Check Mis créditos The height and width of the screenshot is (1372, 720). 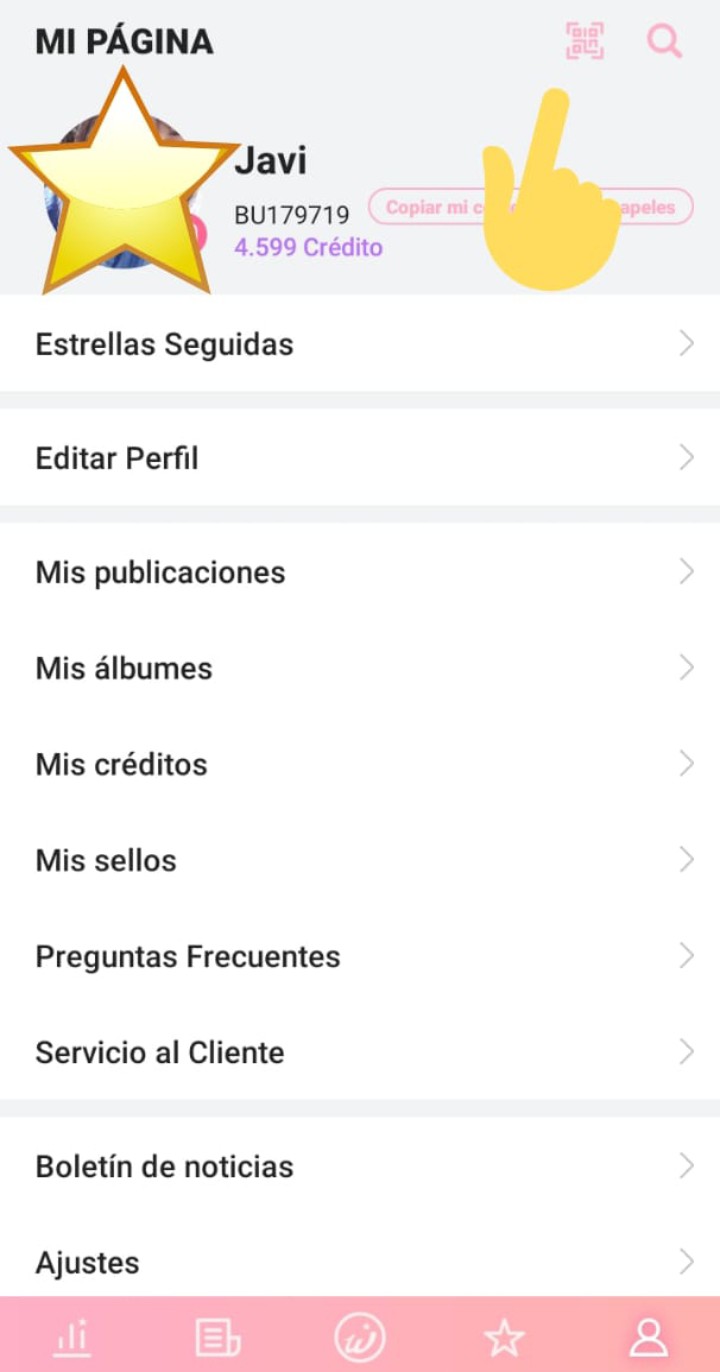[x=360, y=764]
